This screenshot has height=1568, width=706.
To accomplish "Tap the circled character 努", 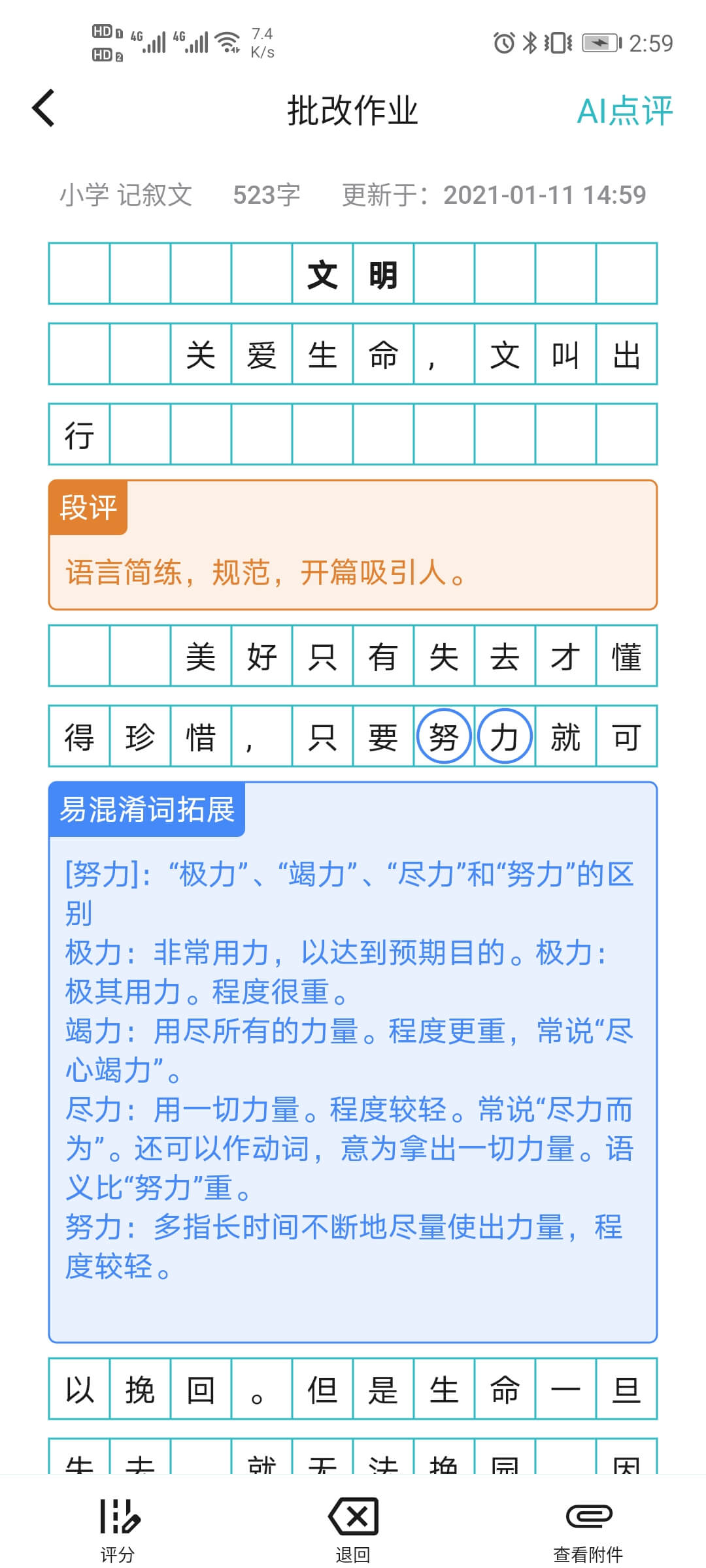I will point(444,737).
